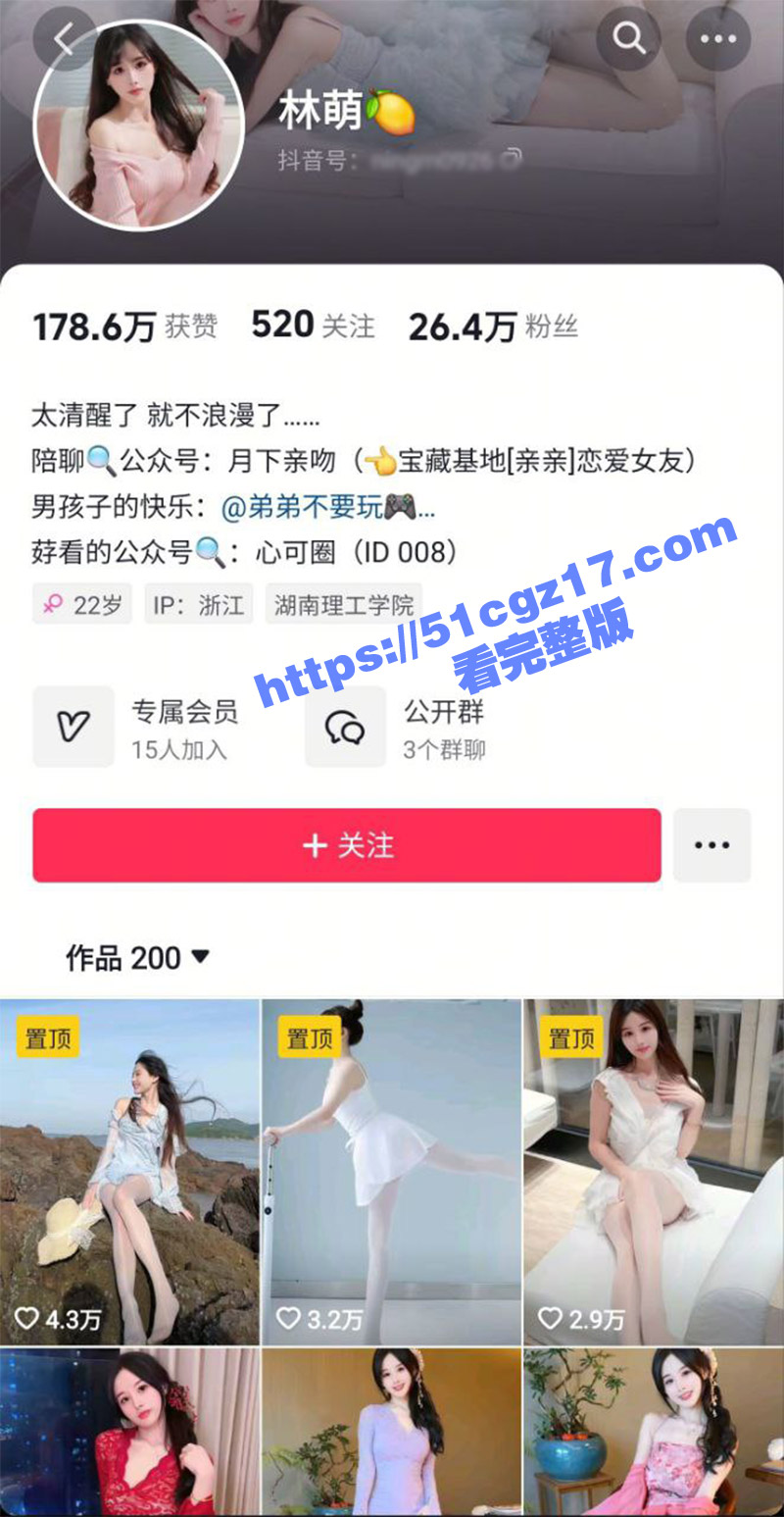This screenshot has width=784, height=1517.
Task: Open the pinned video with 3.2万 likes
Action: point(391,1172)
